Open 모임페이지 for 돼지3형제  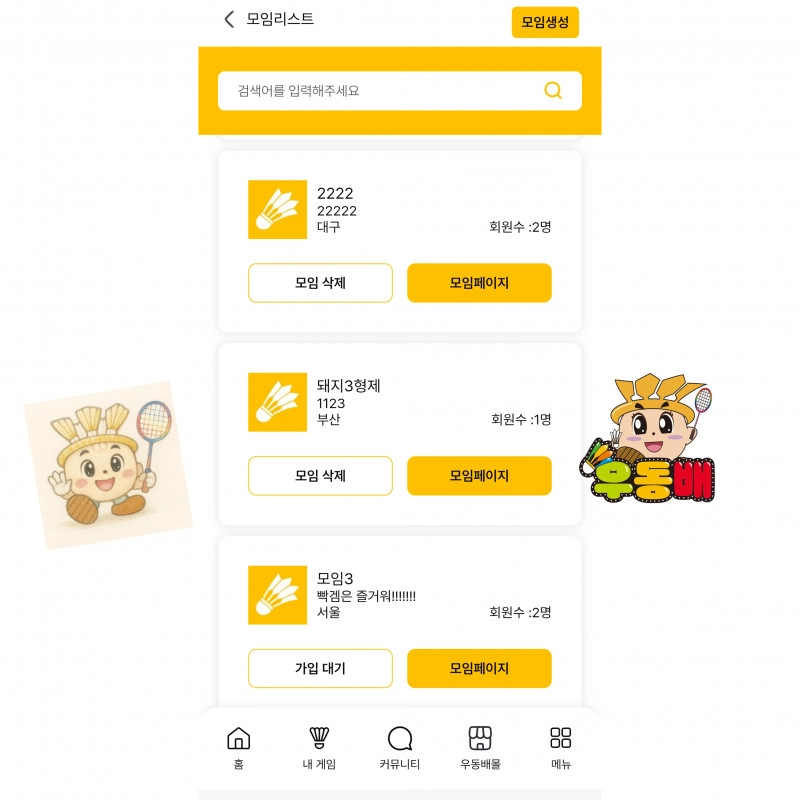pos(479,476)
